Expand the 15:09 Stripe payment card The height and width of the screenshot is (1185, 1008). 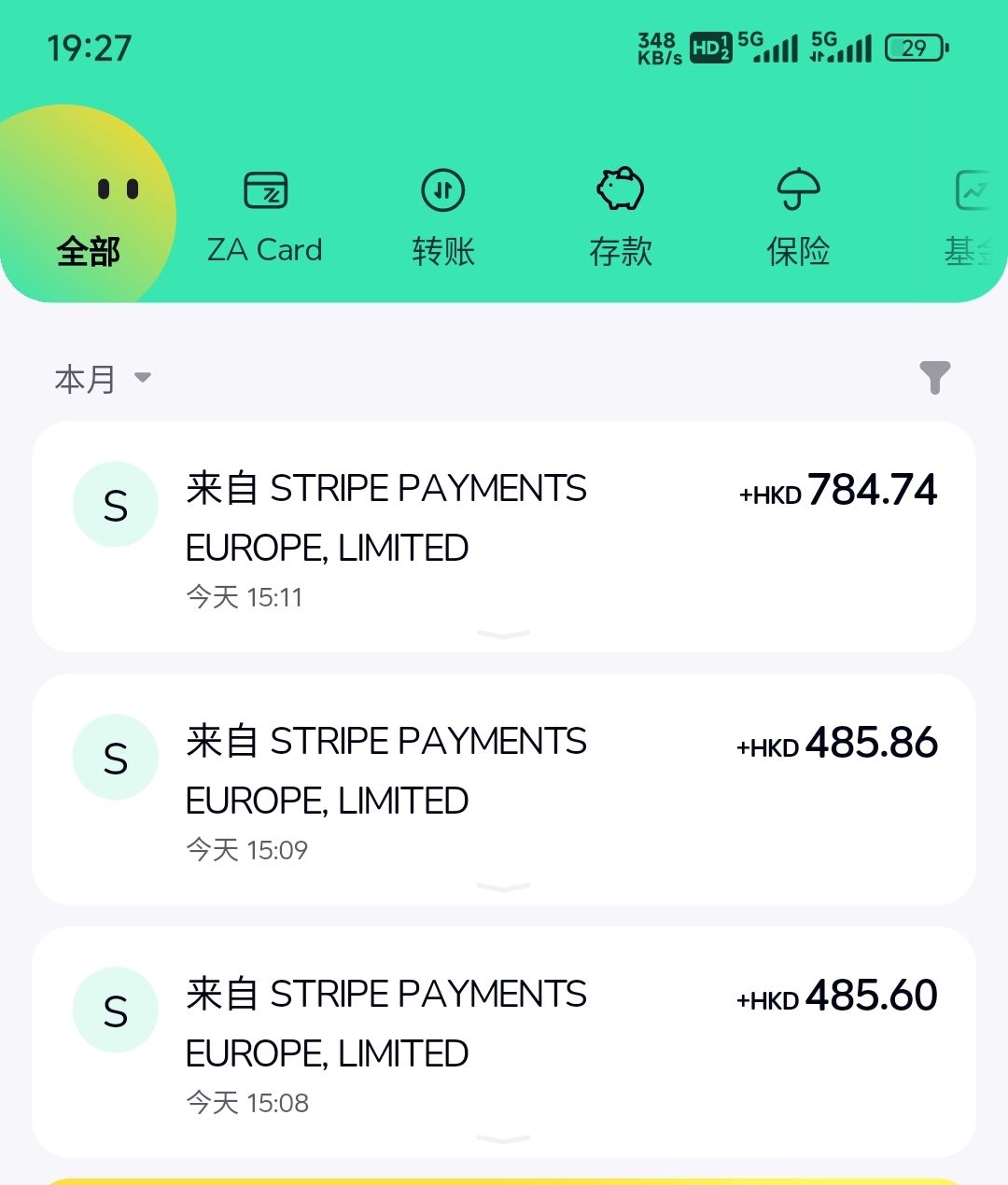503,887
